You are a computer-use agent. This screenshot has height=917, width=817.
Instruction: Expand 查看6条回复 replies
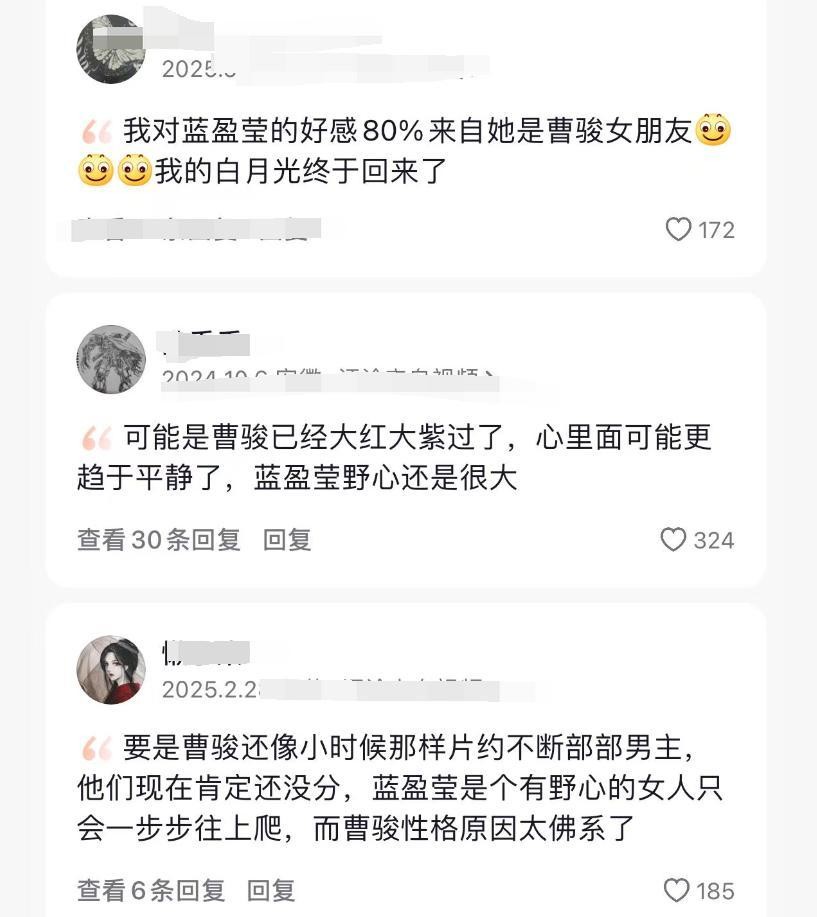(x=151, y=890)
